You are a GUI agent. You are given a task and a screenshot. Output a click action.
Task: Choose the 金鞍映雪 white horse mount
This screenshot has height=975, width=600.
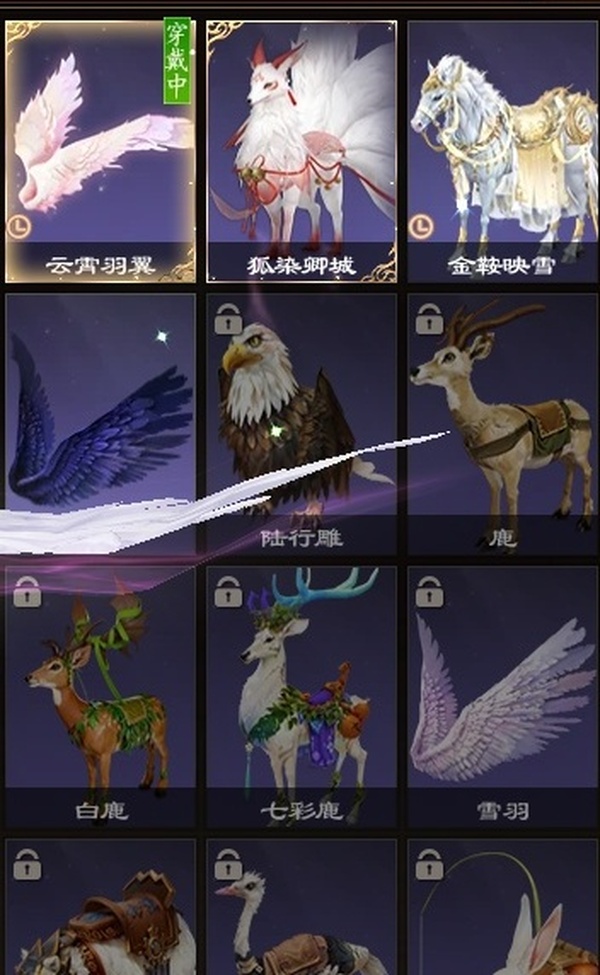coord(502,150)
